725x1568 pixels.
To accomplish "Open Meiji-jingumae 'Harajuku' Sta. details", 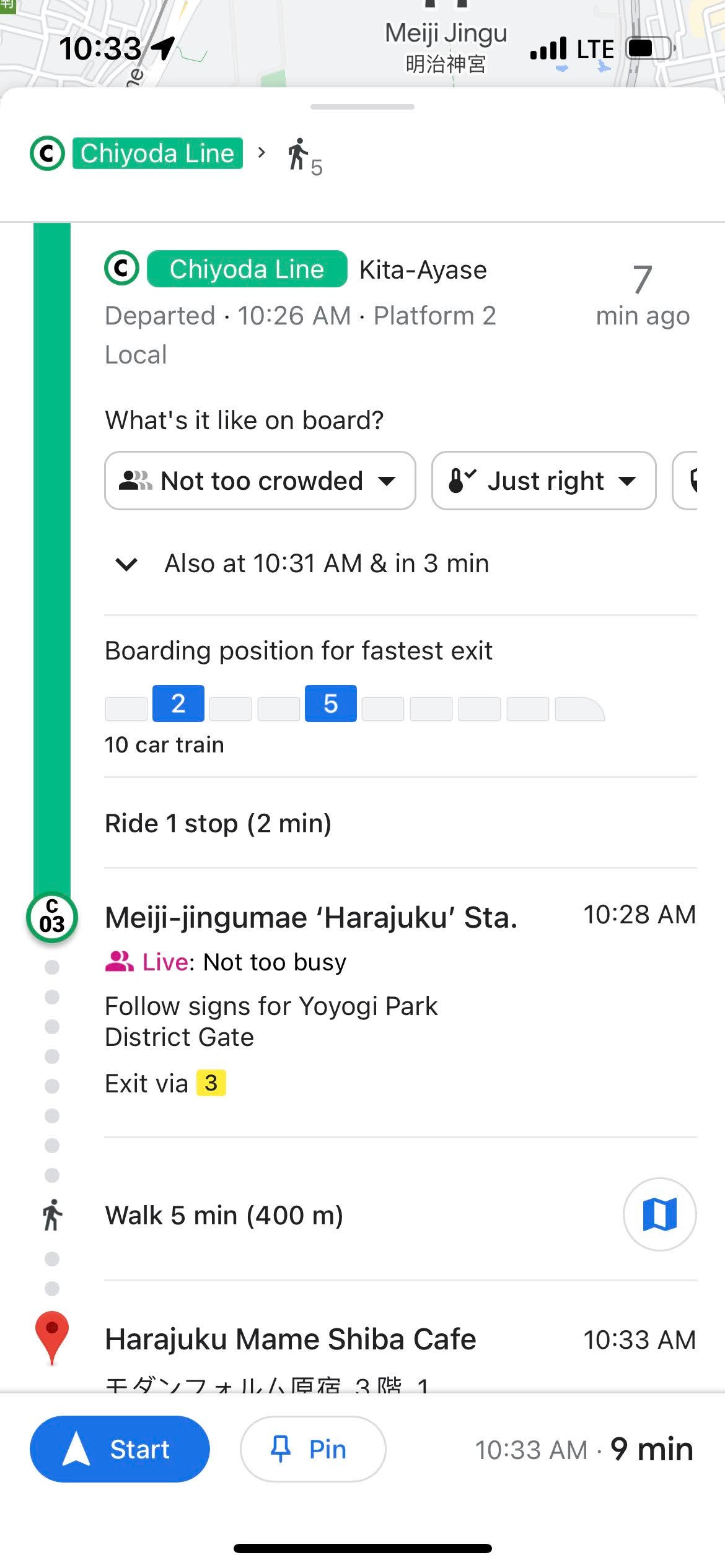I will [x=311, y=917].
